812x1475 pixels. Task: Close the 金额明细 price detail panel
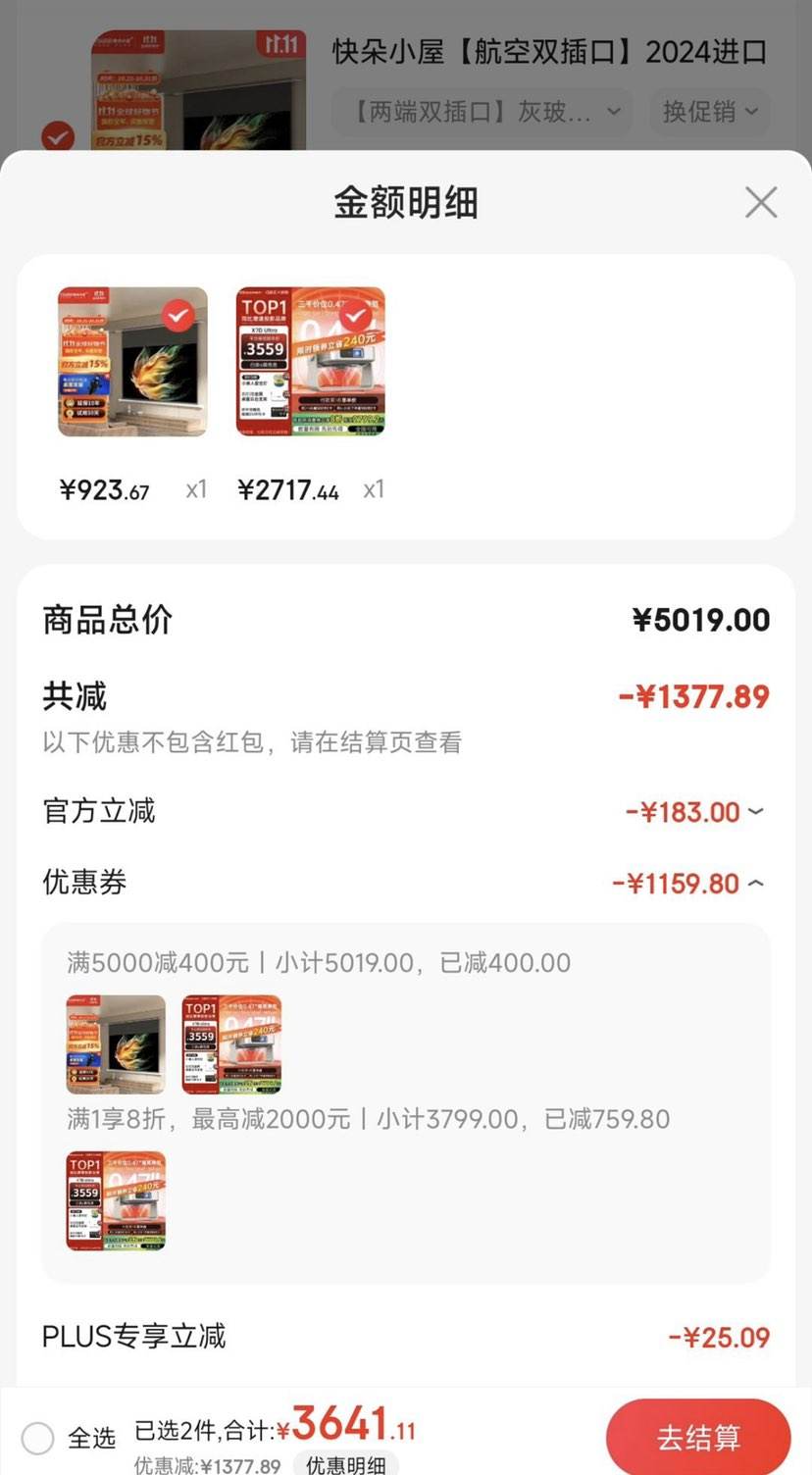761,203
